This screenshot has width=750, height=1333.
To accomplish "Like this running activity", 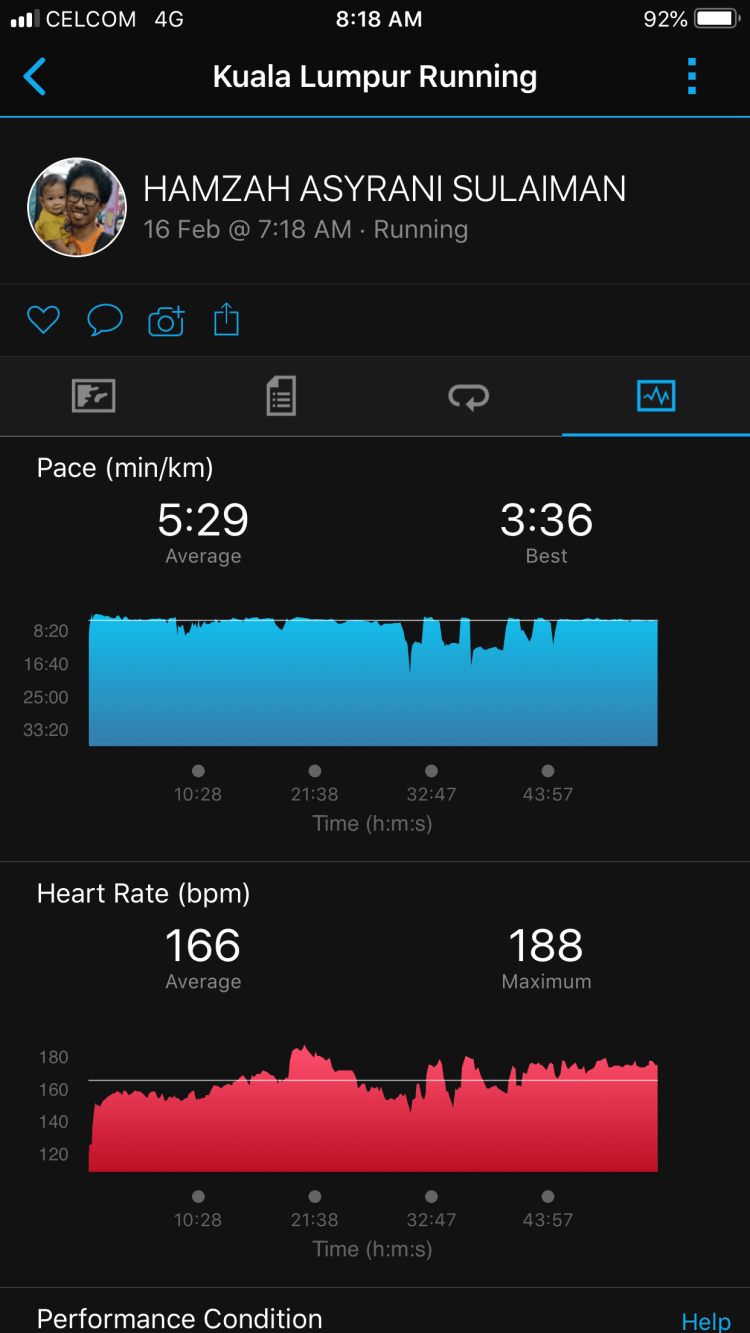I will click(x=43, y=320).
